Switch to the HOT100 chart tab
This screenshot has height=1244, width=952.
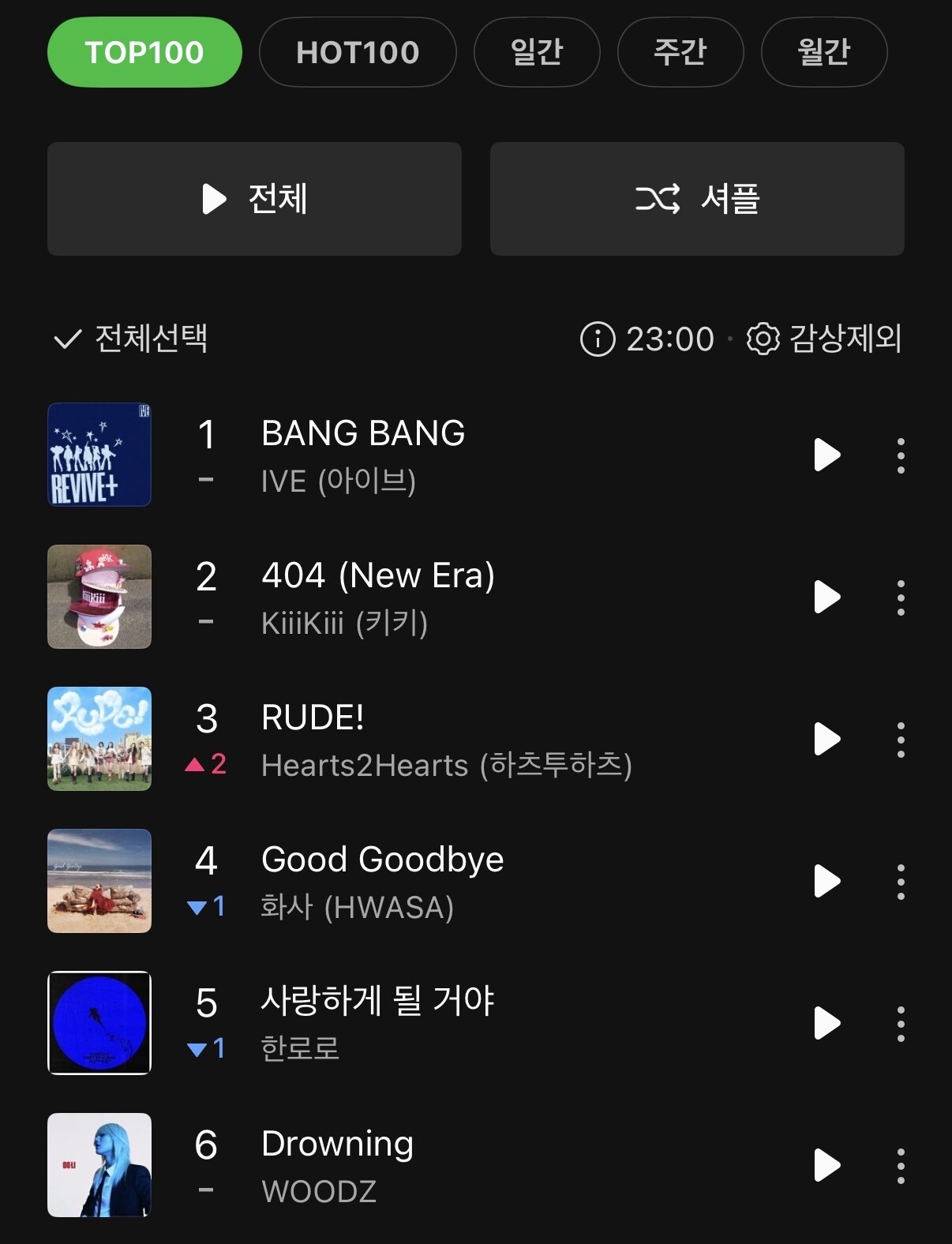click(x=358, y=53)
